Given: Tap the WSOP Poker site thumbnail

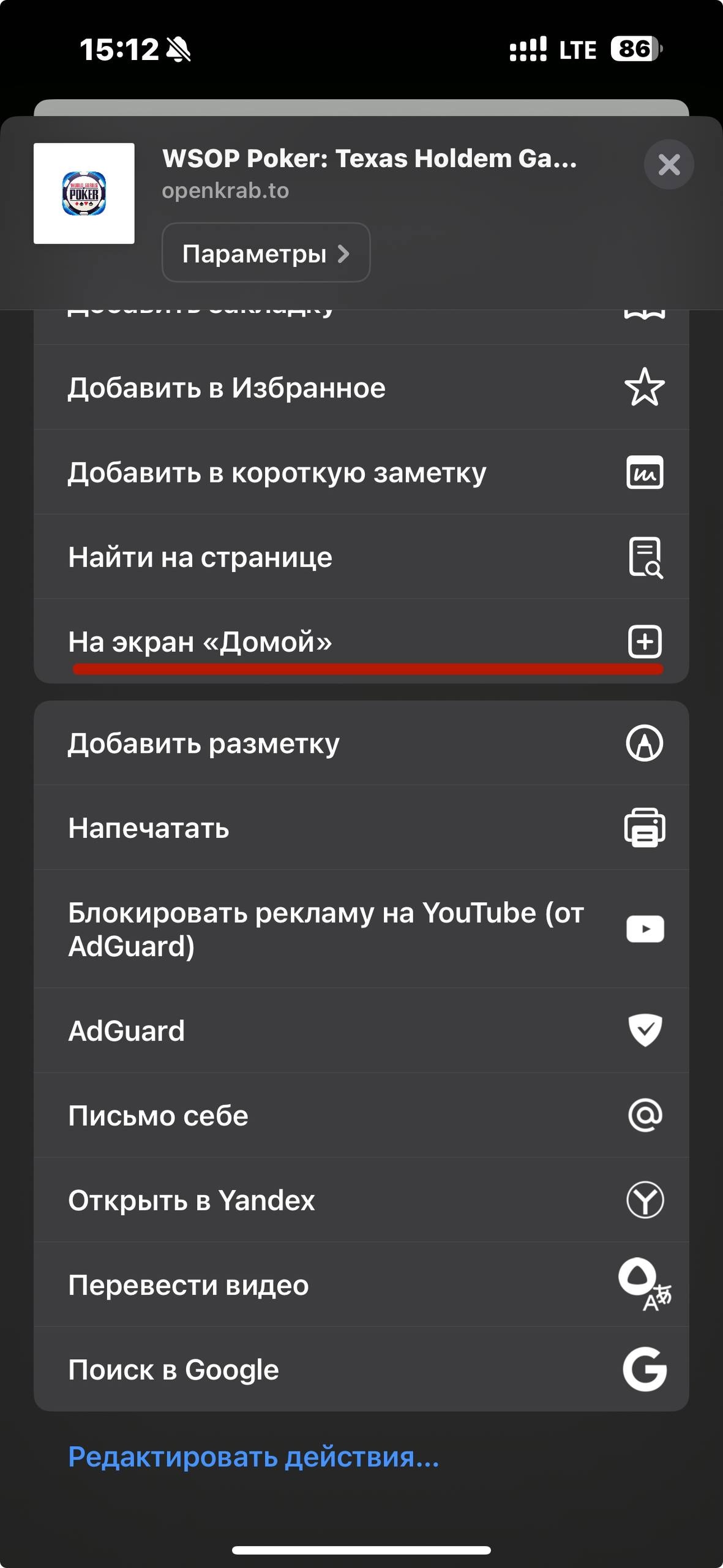Looking at the screenshot, I should coord(85,194).
